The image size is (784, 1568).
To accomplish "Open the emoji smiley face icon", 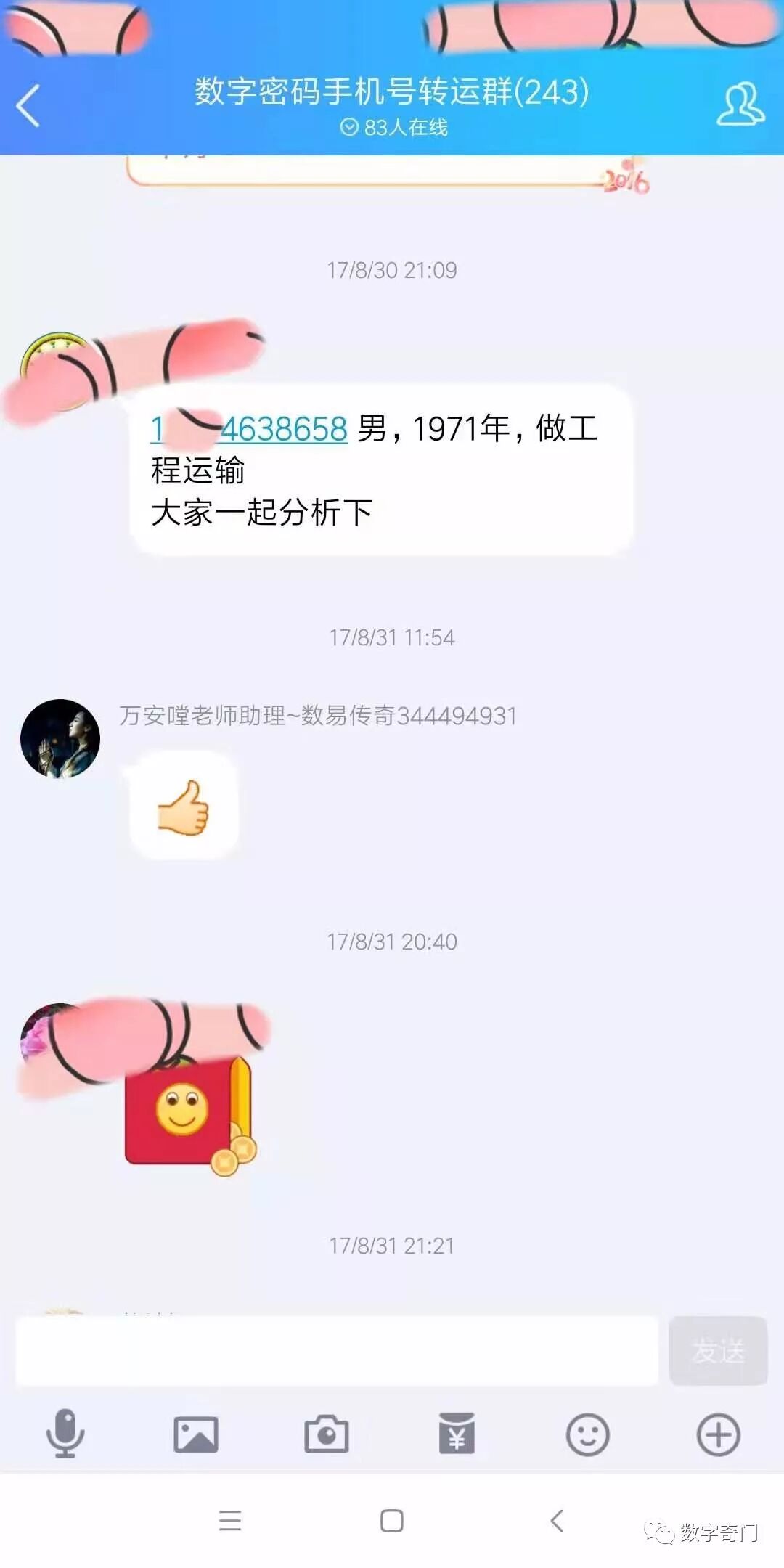I will click(587, 1433).
